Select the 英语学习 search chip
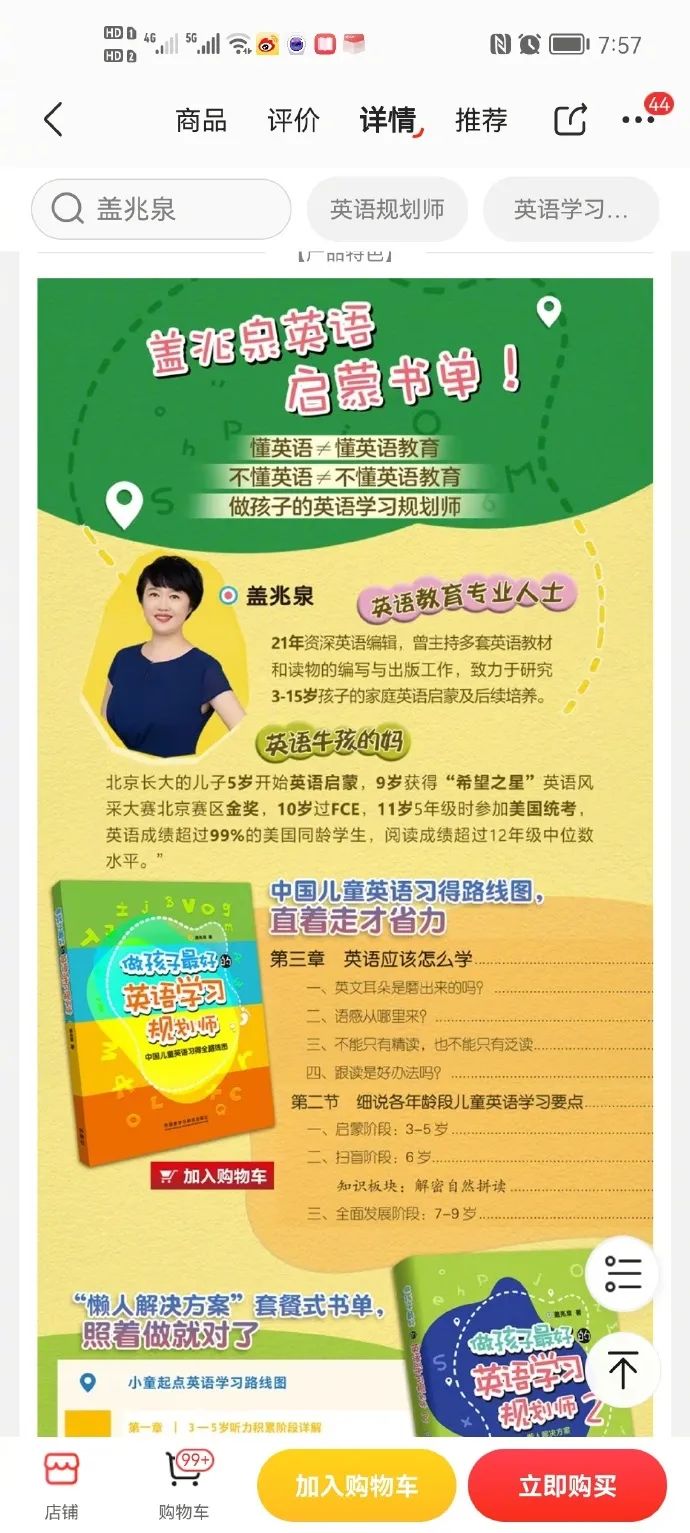 coord(571,209)
